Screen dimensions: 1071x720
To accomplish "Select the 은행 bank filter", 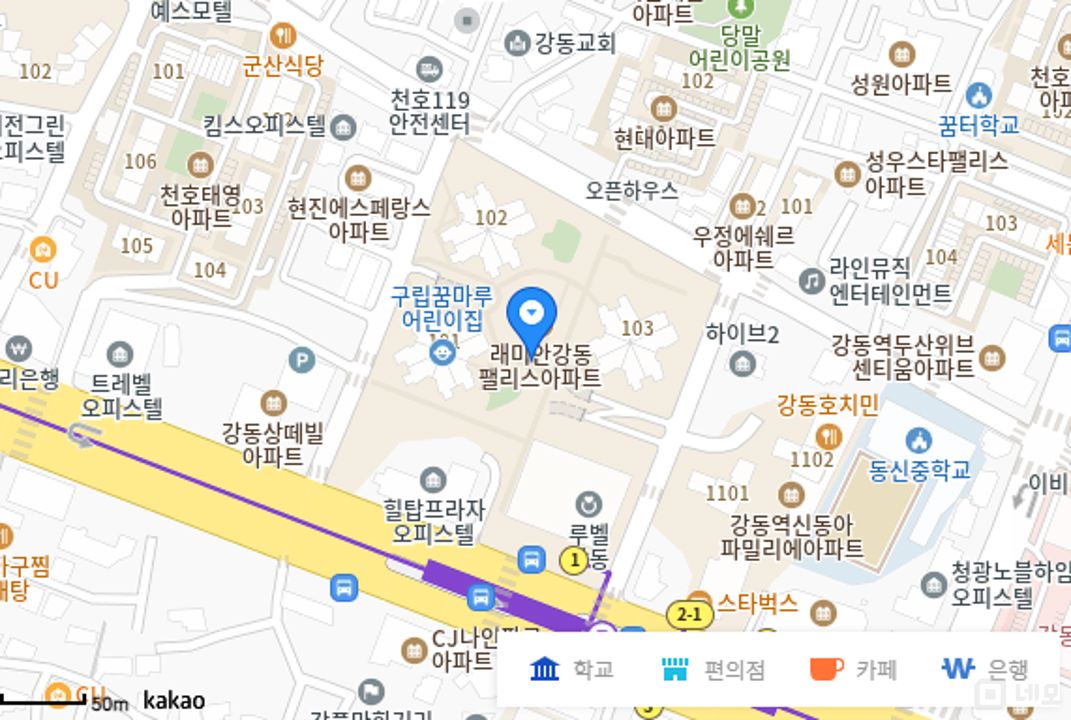I will pos(985,669).
